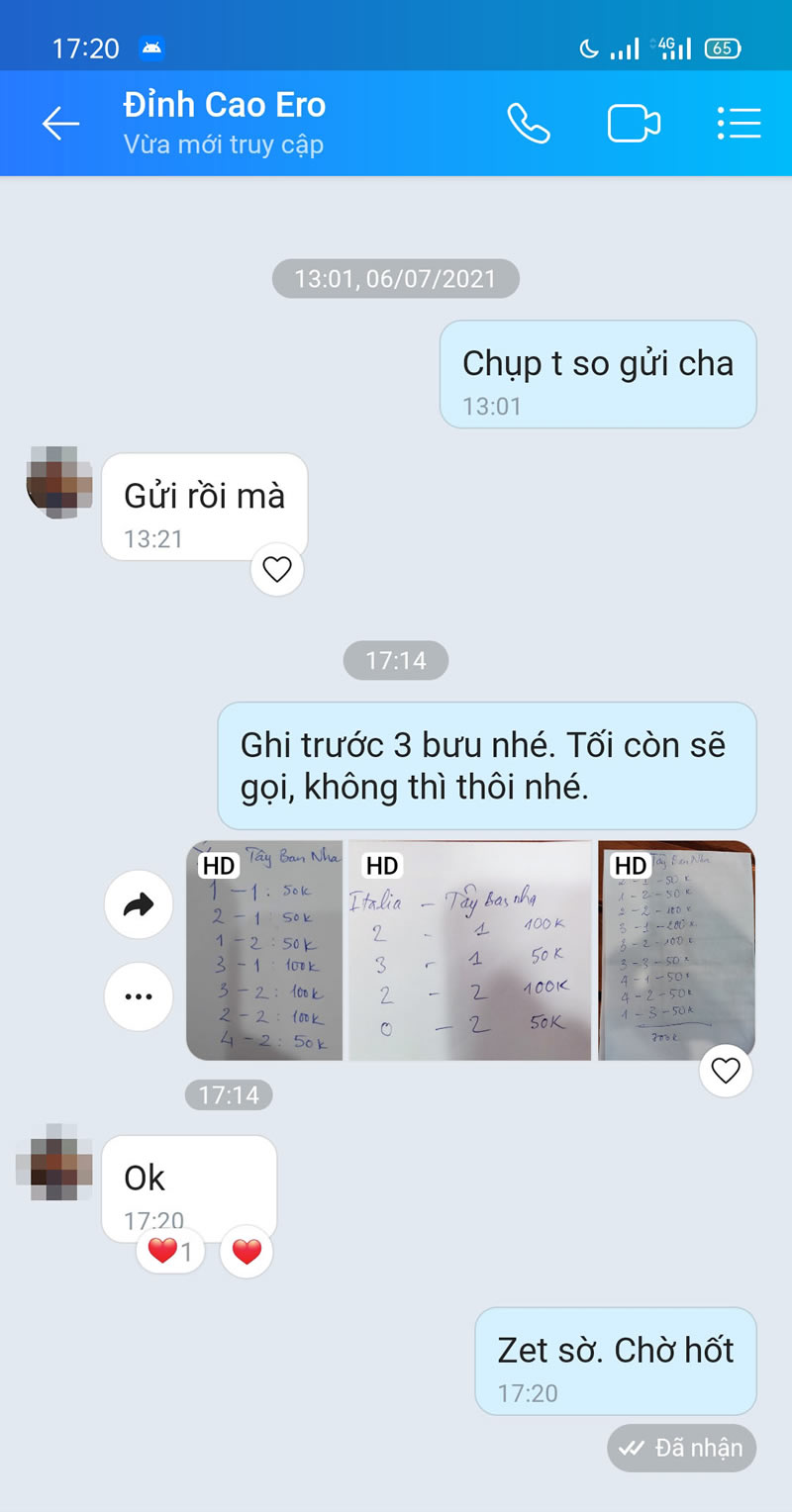792x1512 pixels.
Task: View heart reaction count on Ok message
Action: tap(170, 1252)
